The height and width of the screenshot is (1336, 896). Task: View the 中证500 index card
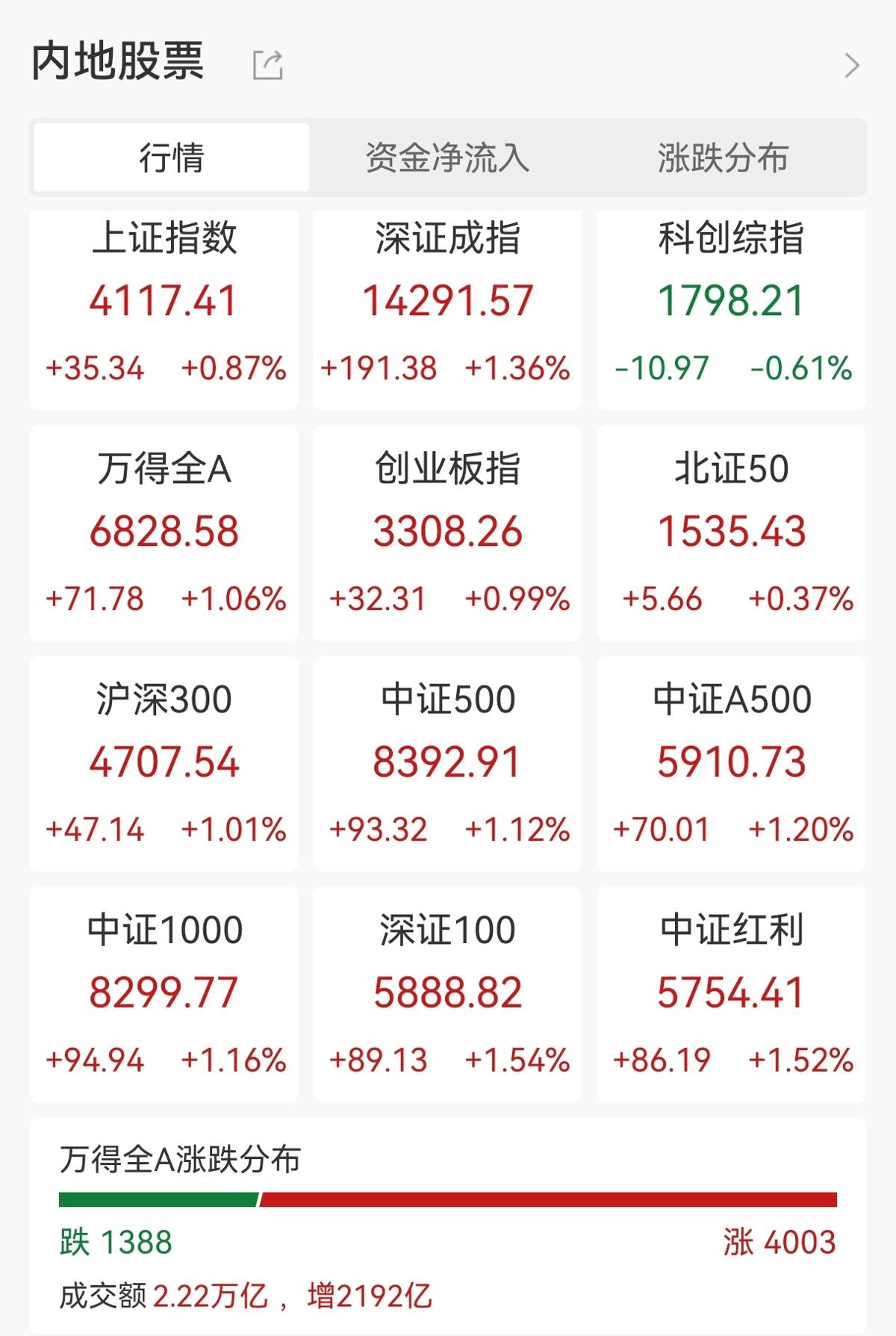(447, 763)
